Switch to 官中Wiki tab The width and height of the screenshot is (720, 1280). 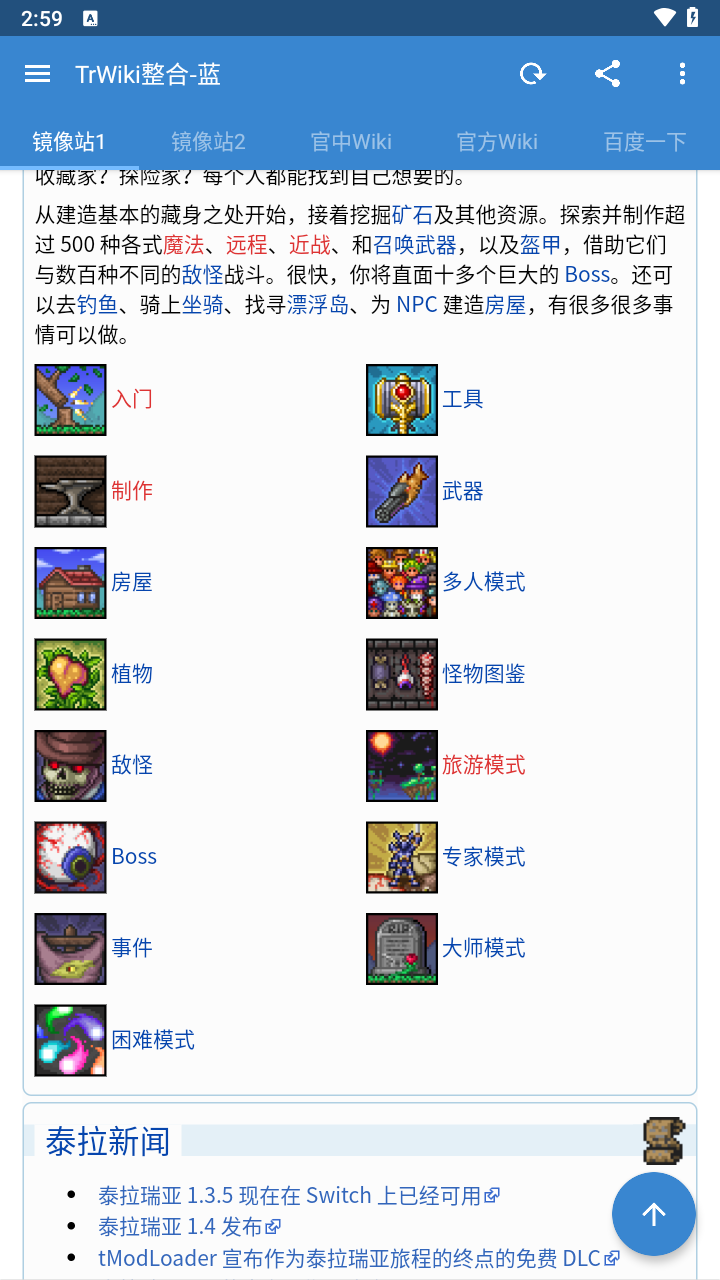tap(351, 142)
